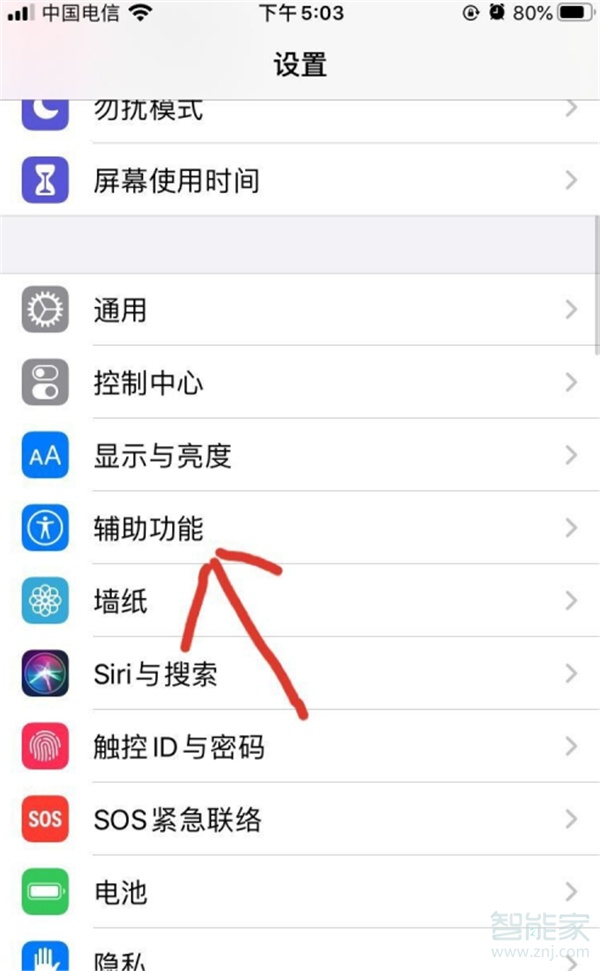
Task: Open 触控ID与密码 settings
Action: point(300,747)
